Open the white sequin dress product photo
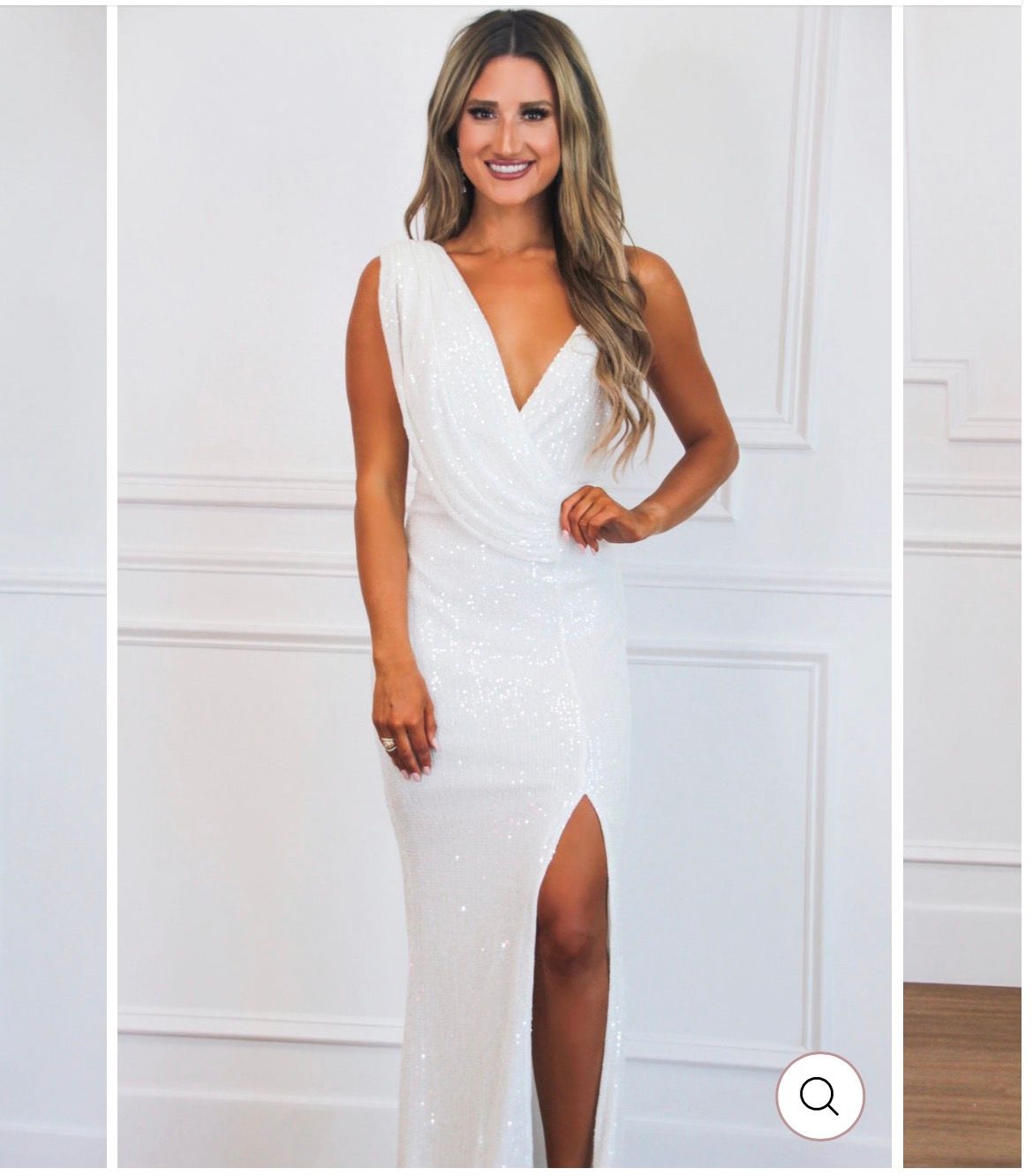The image size is (1033, 1176). pos(503,583)
